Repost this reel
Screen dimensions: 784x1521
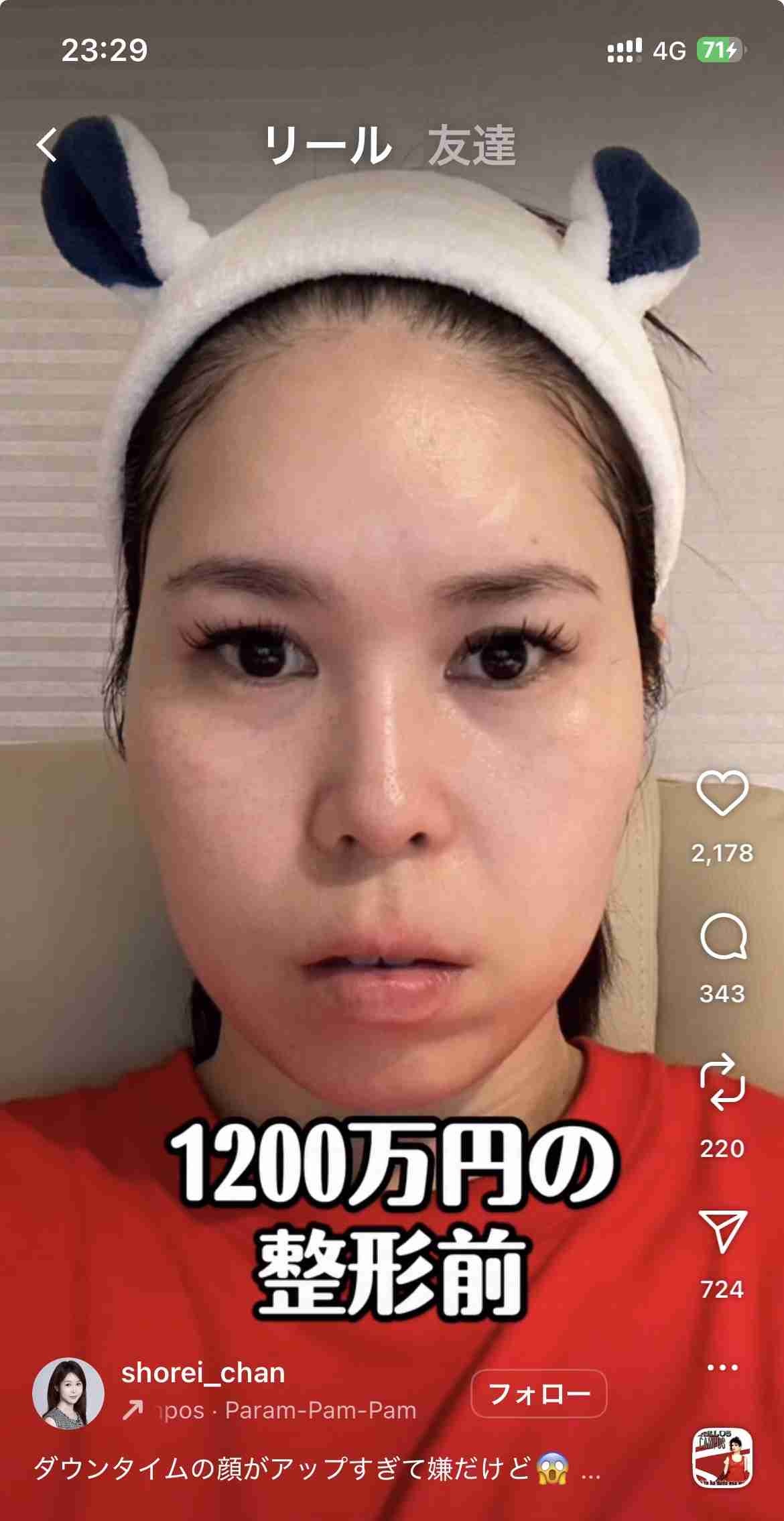click(x=722, y=1083)
